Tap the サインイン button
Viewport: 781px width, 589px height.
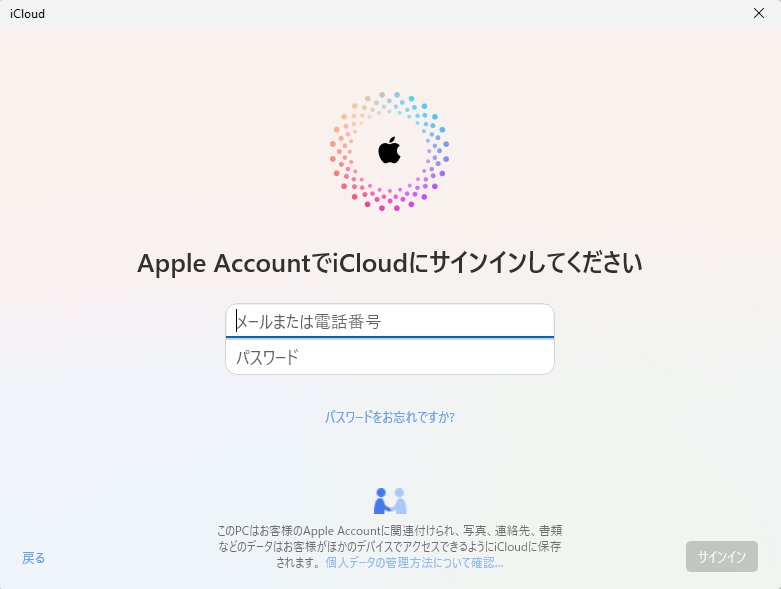click(x=721, y=557)
